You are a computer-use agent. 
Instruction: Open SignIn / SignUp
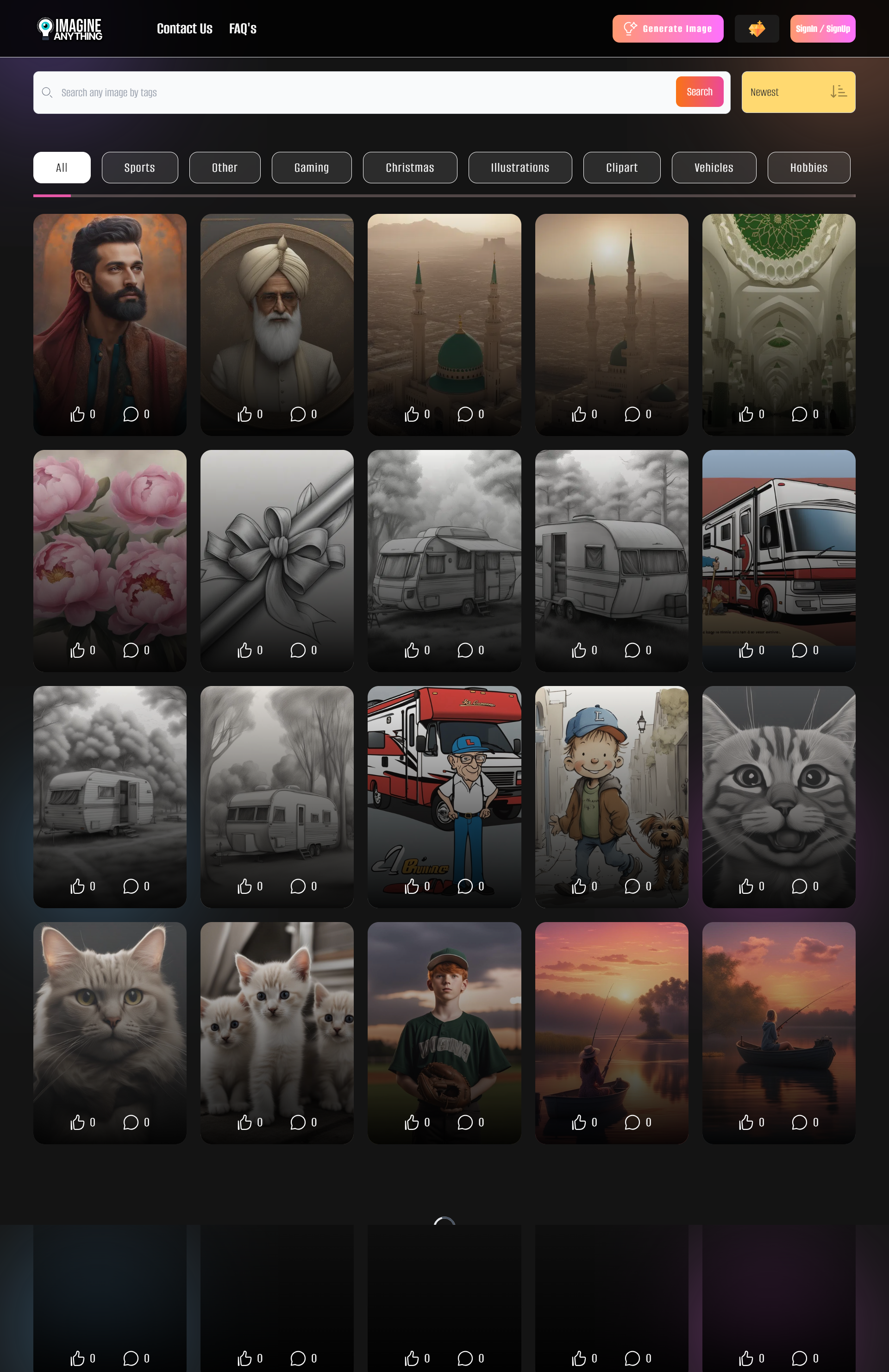822,29
